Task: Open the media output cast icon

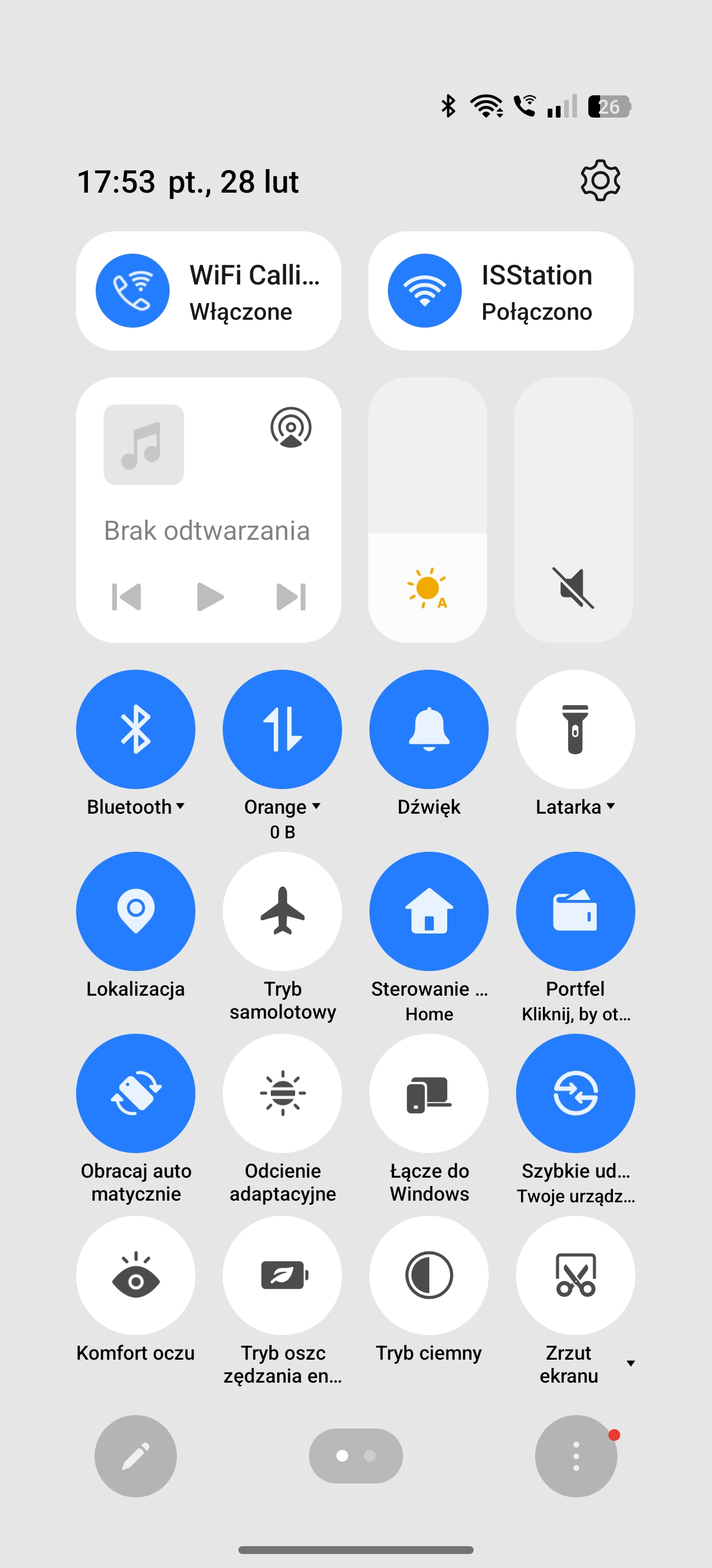Action: click(x=291, y=427)
